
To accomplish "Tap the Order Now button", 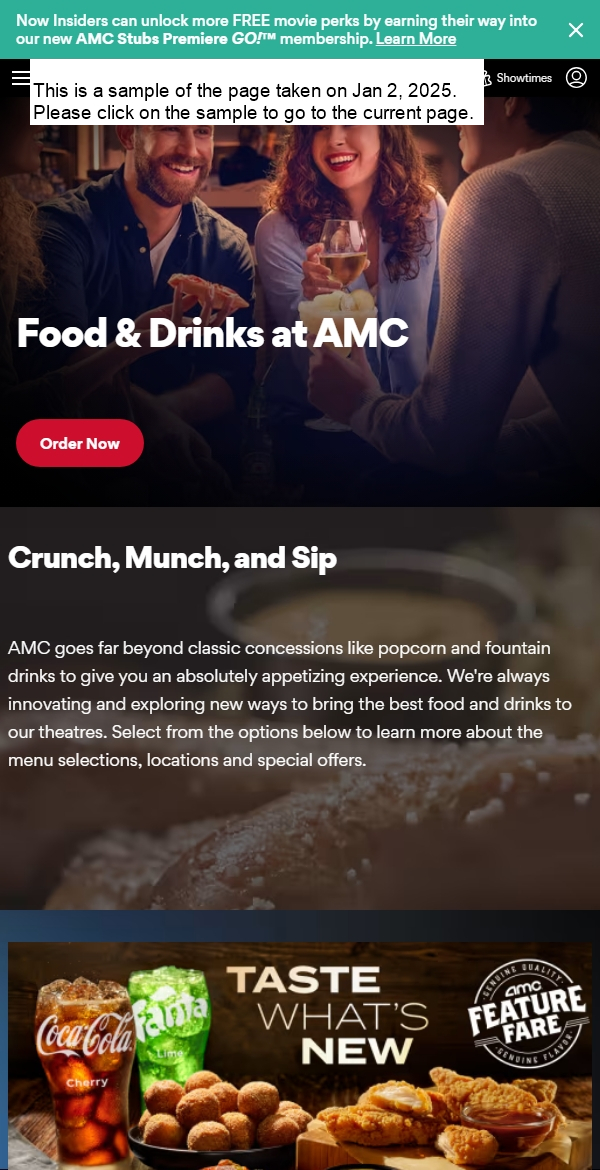I will tap(80, 443).
